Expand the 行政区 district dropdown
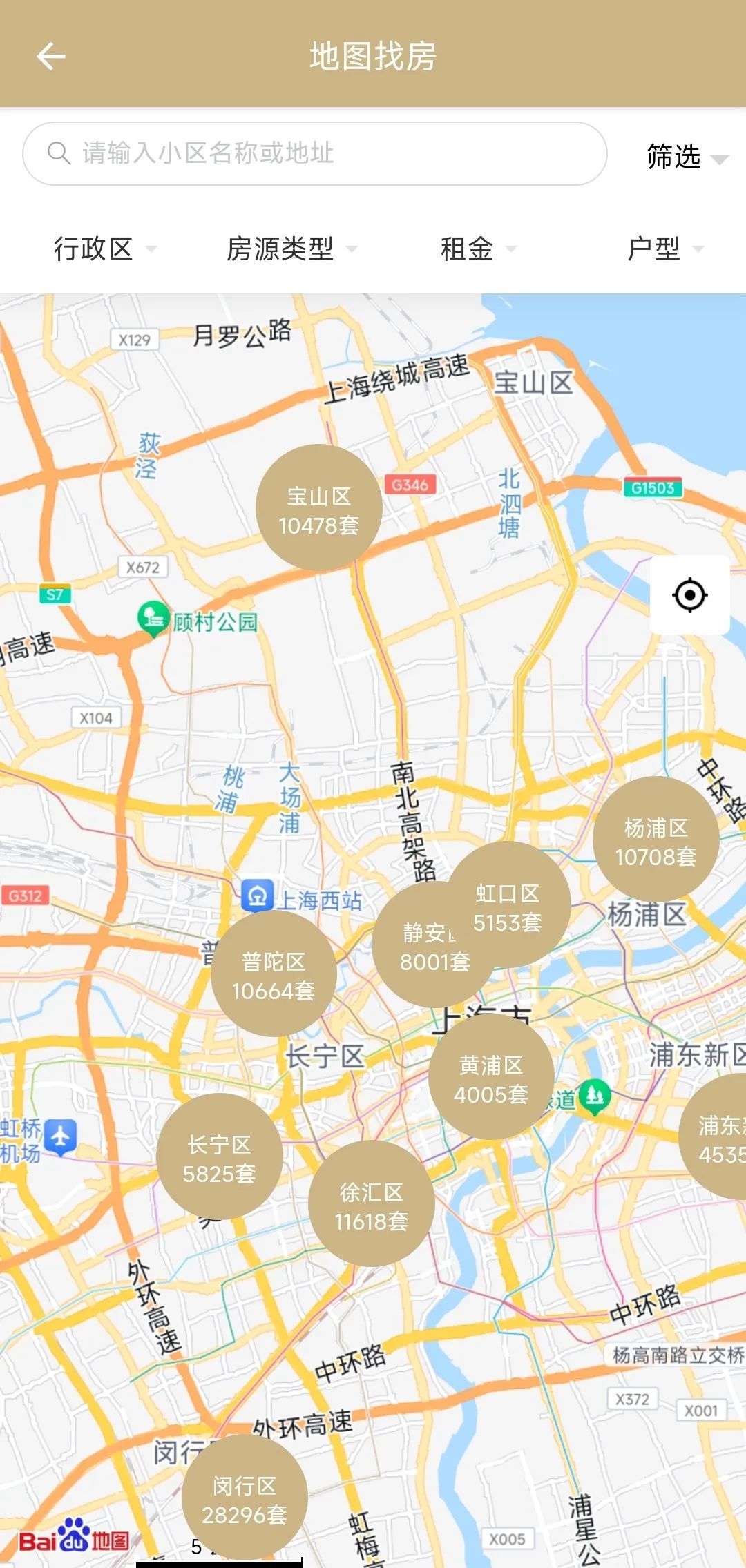 tap(104, 249)
